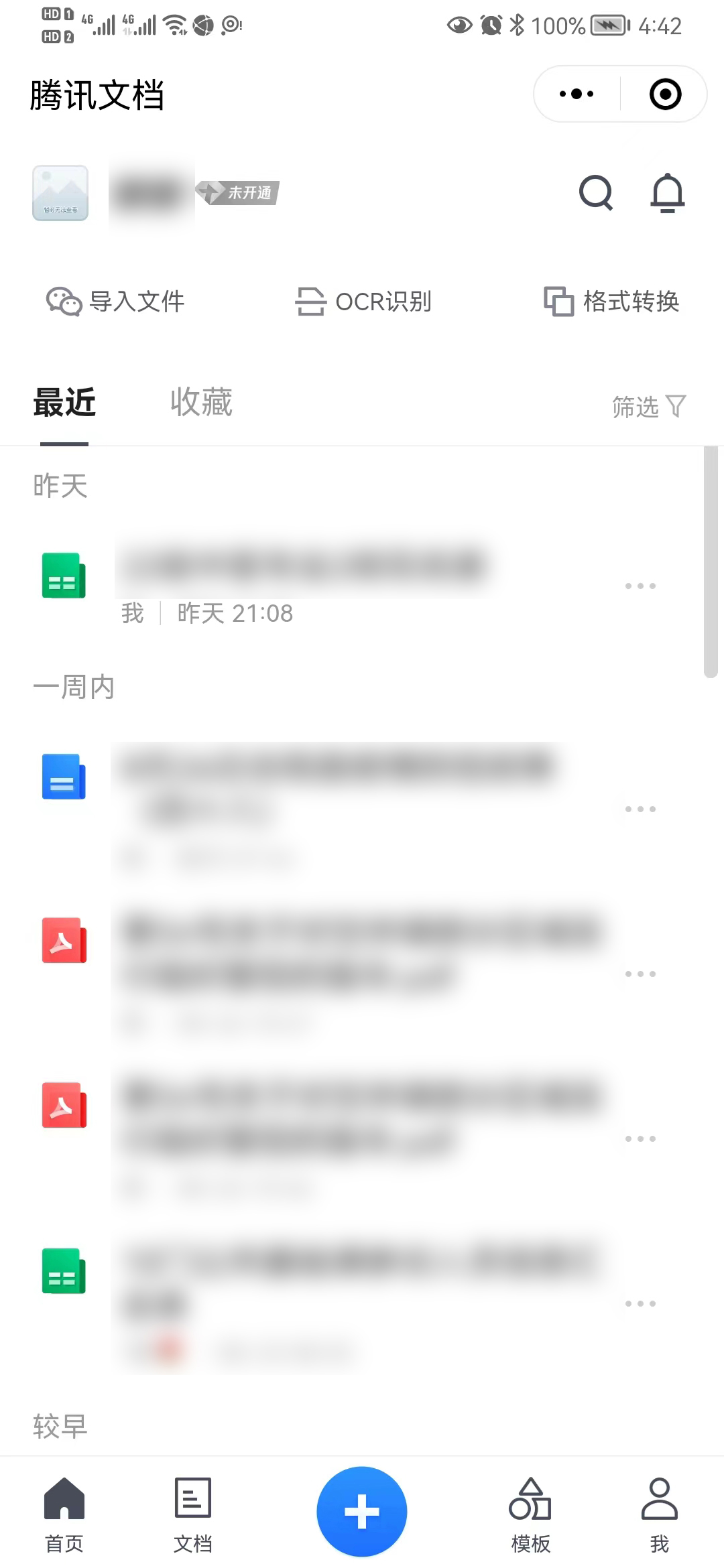Tap the user avatar thumbnail
724x1568 pixels.
pyautogui.click(x=60, y=194)
